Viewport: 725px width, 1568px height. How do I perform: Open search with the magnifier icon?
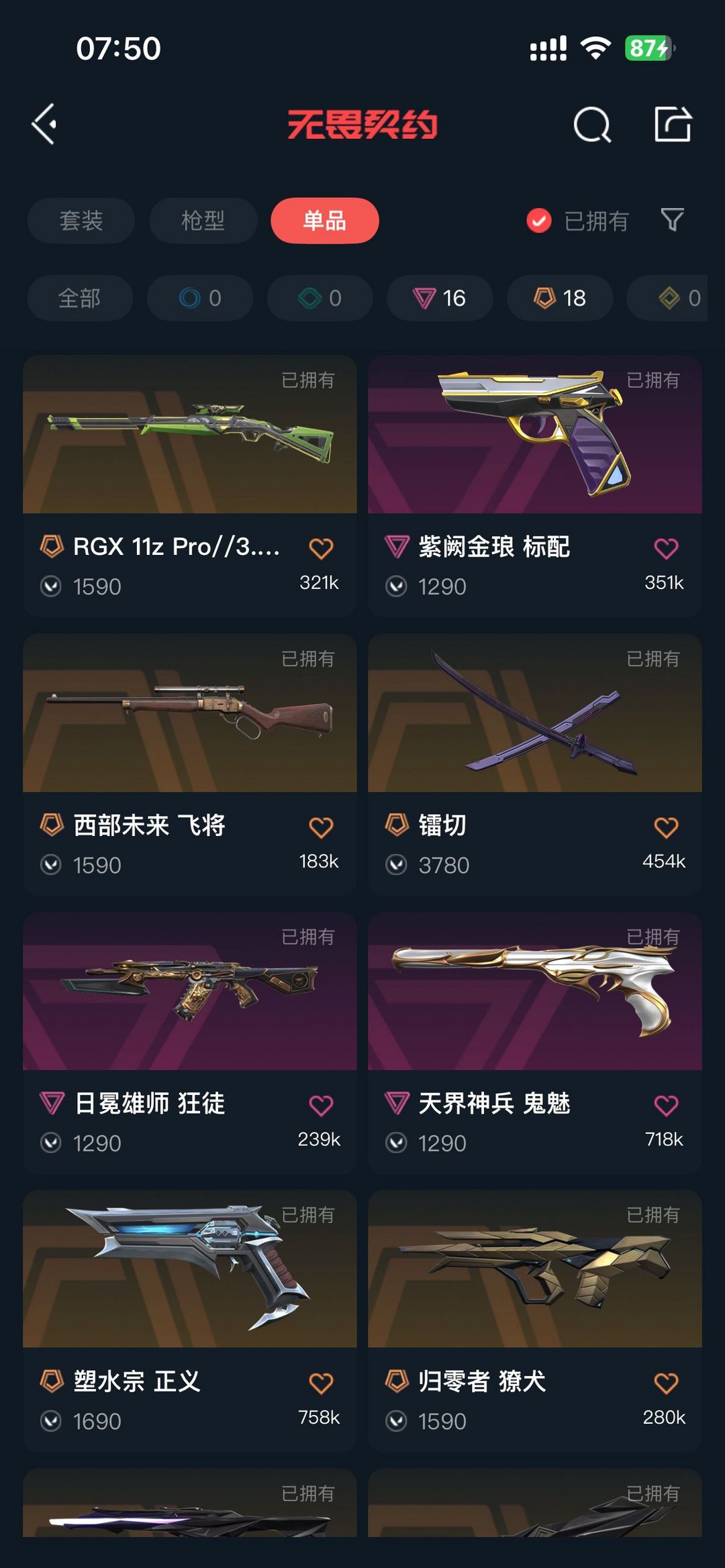592,124
